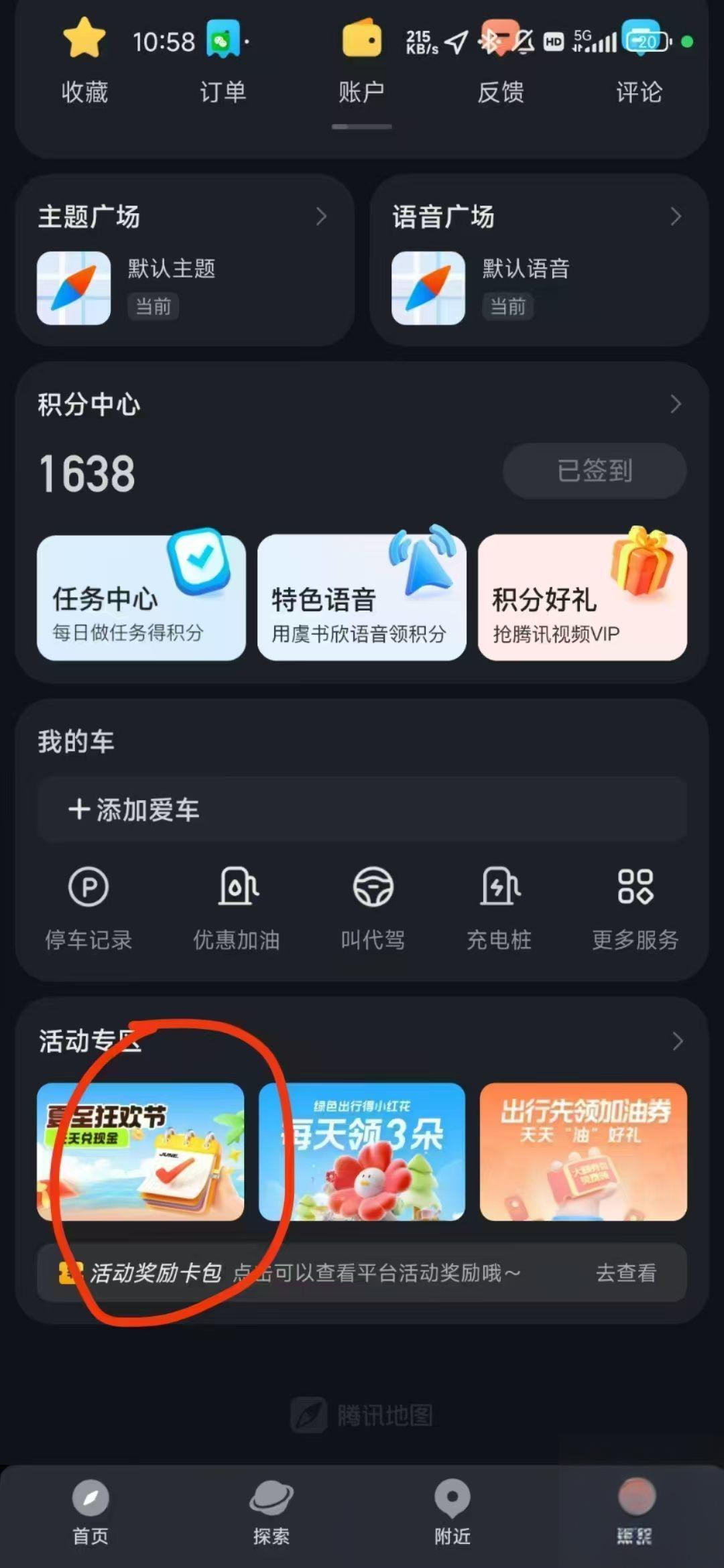This screenshot has width=724, height=1568.
Task: Open 语音广场 voice plaza
Action: point(538,217)
